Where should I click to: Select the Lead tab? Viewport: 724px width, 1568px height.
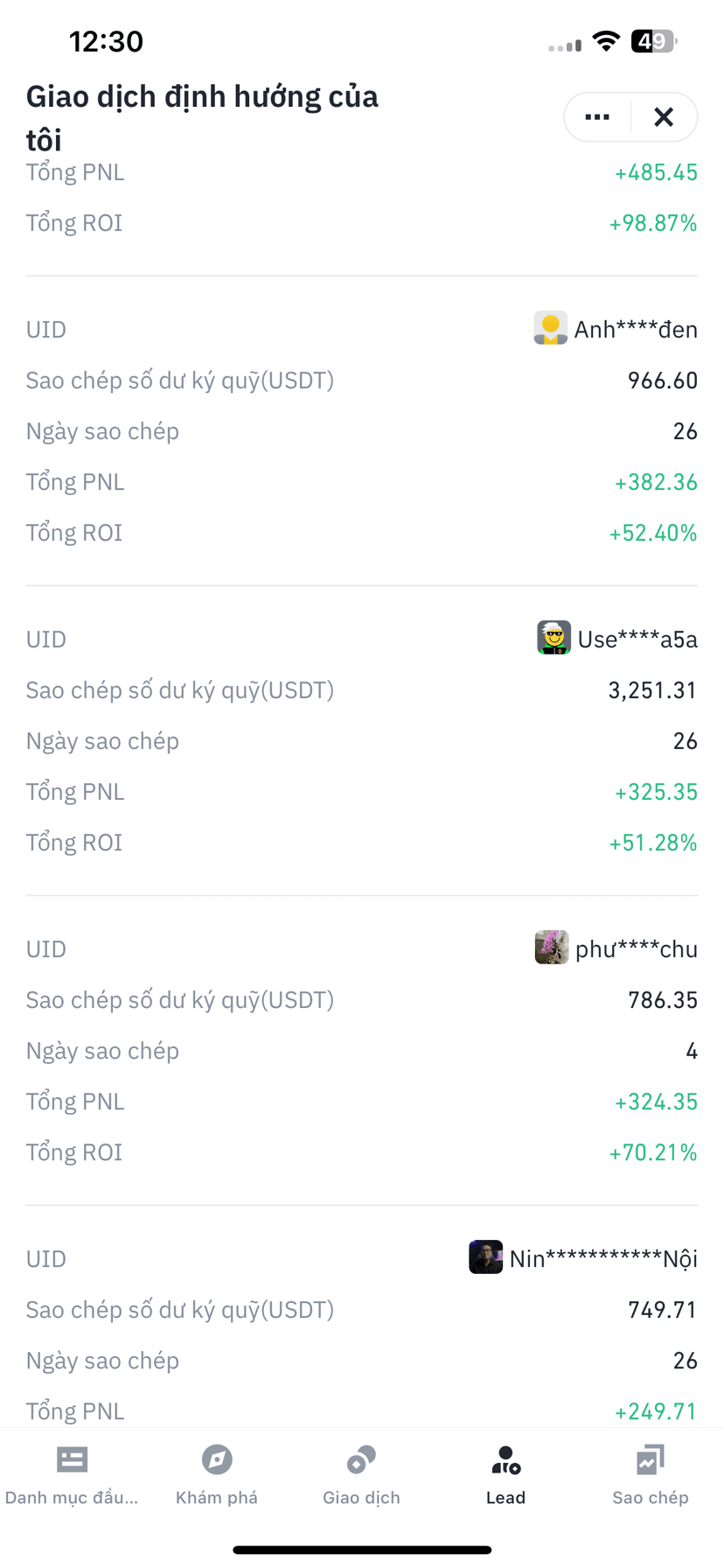click(x=505, y=1475)
